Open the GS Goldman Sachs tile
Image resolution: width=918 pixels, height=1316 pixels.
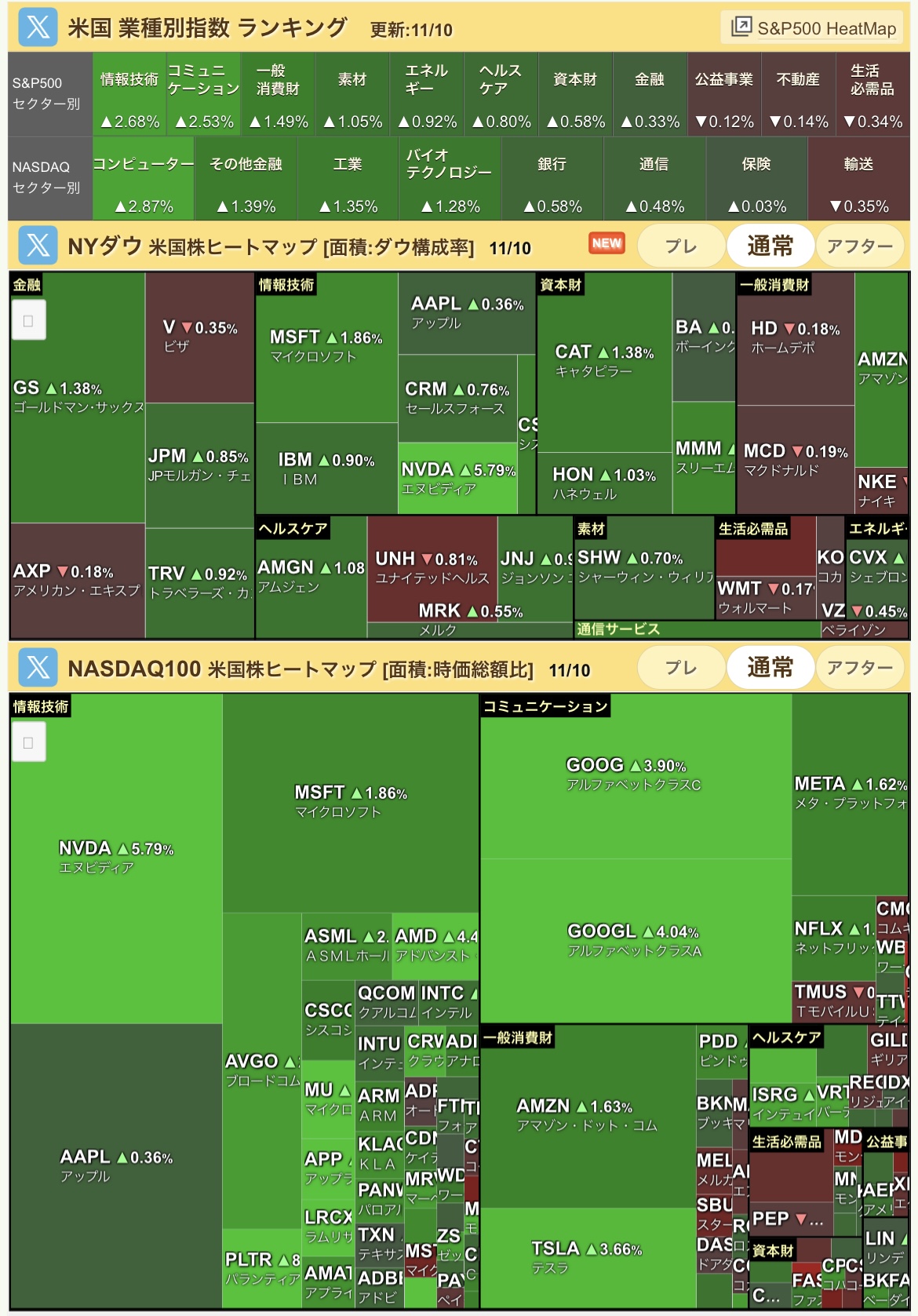point(78,397)
